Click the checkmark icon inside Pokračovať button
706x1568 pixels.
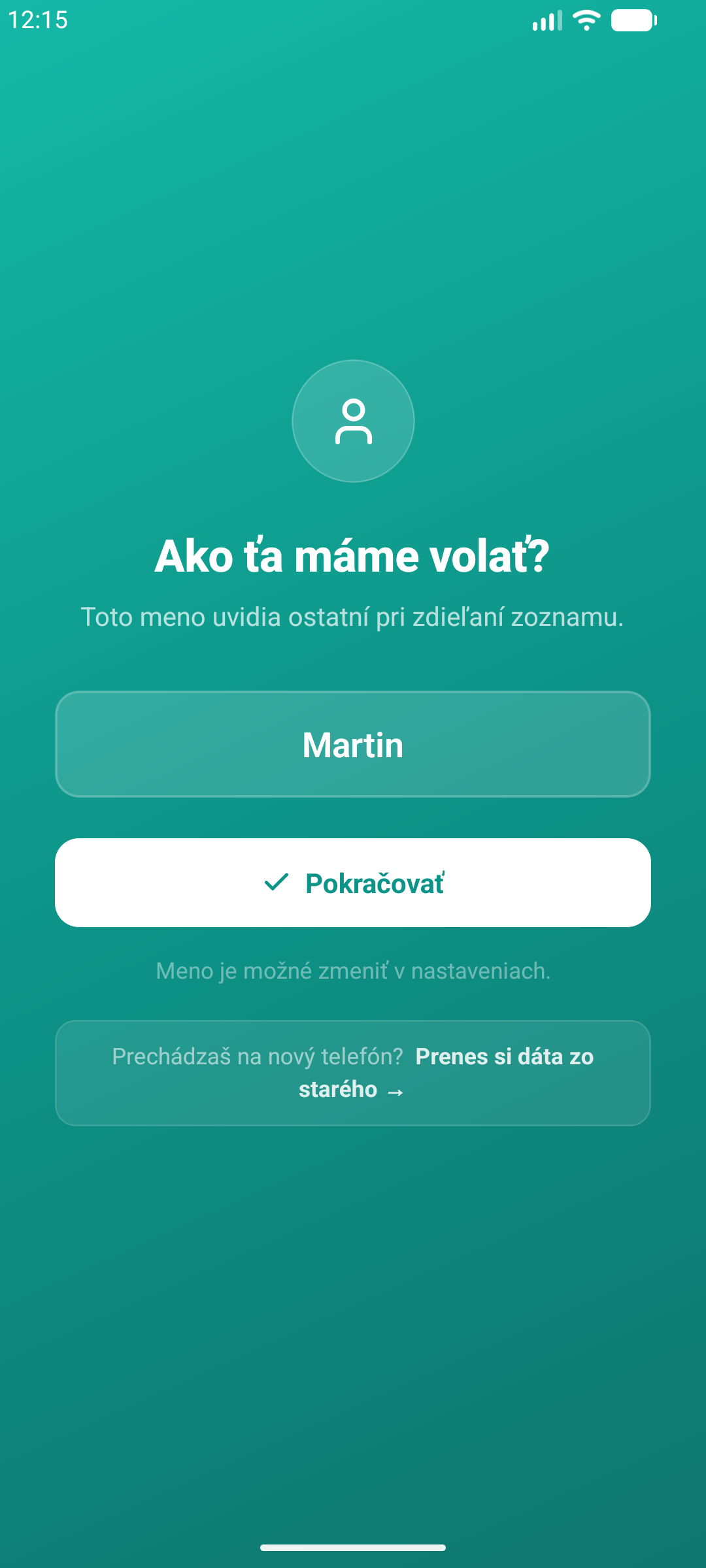(x=277, y=882)
